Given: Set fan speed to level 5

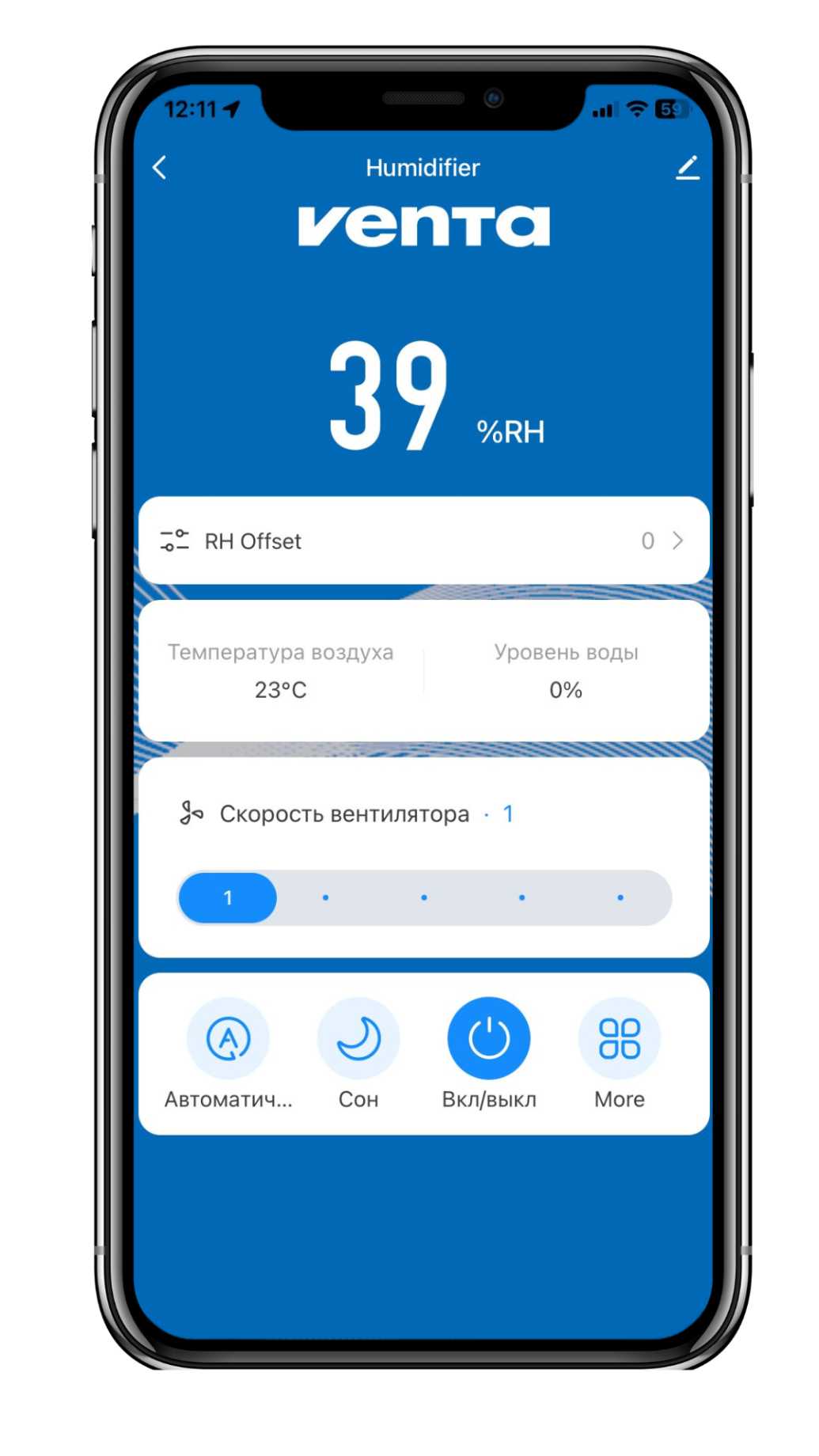Looking at the screenshot, I should coord(620,897).
